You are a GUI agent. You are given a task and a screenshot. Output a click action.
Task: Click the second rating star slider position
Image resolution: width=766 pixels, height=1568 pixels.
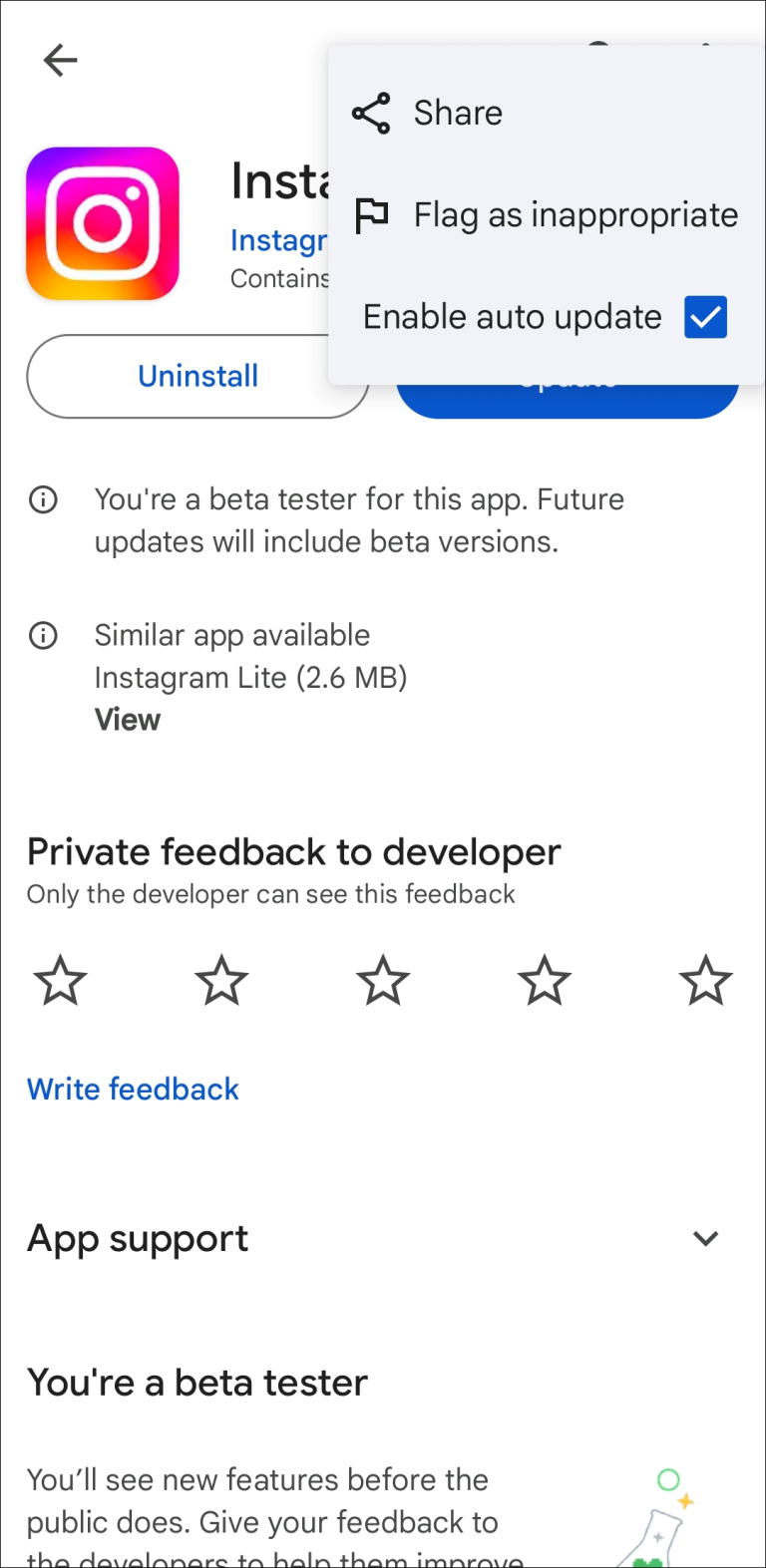click(220, 980)
